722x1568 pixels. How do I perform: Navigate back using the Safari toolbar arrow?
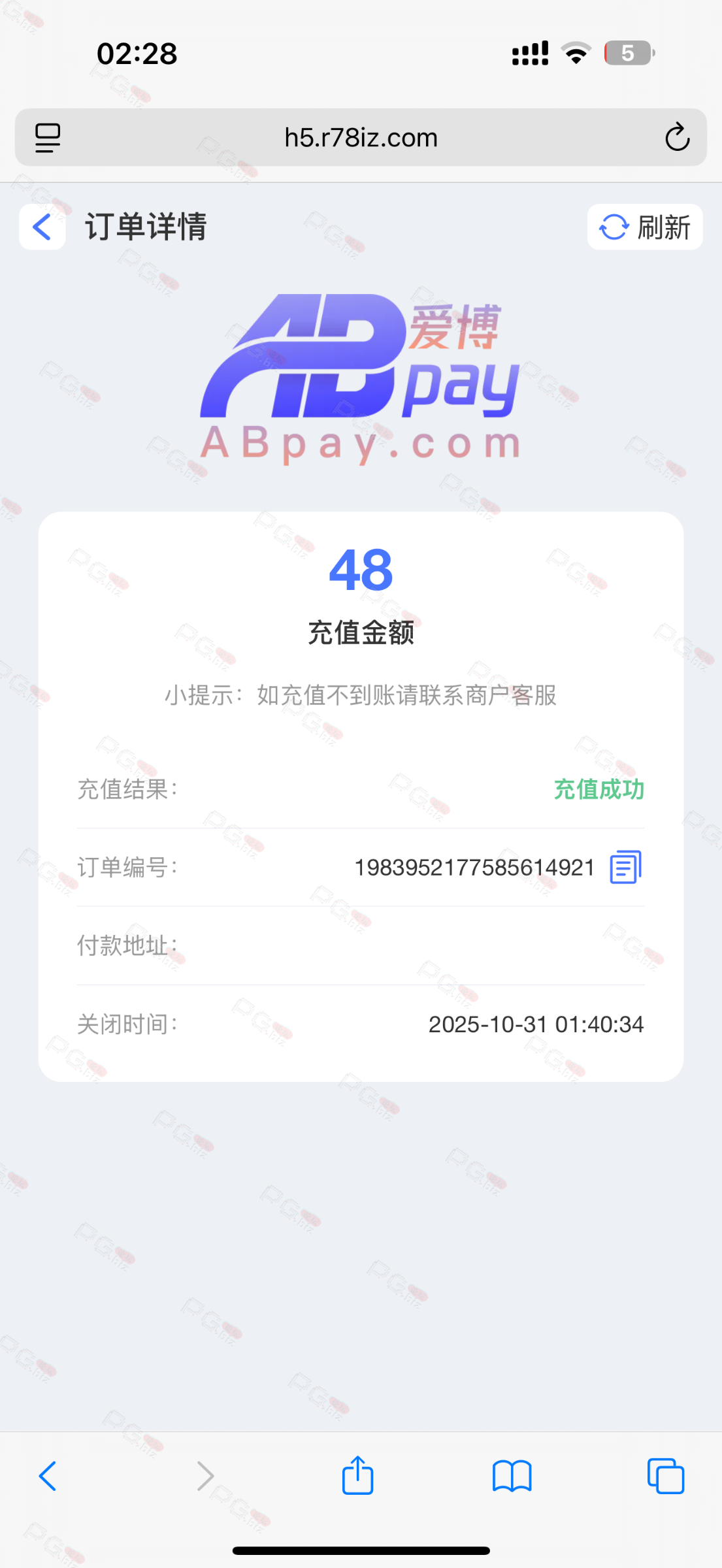[x=48, y=1476]
